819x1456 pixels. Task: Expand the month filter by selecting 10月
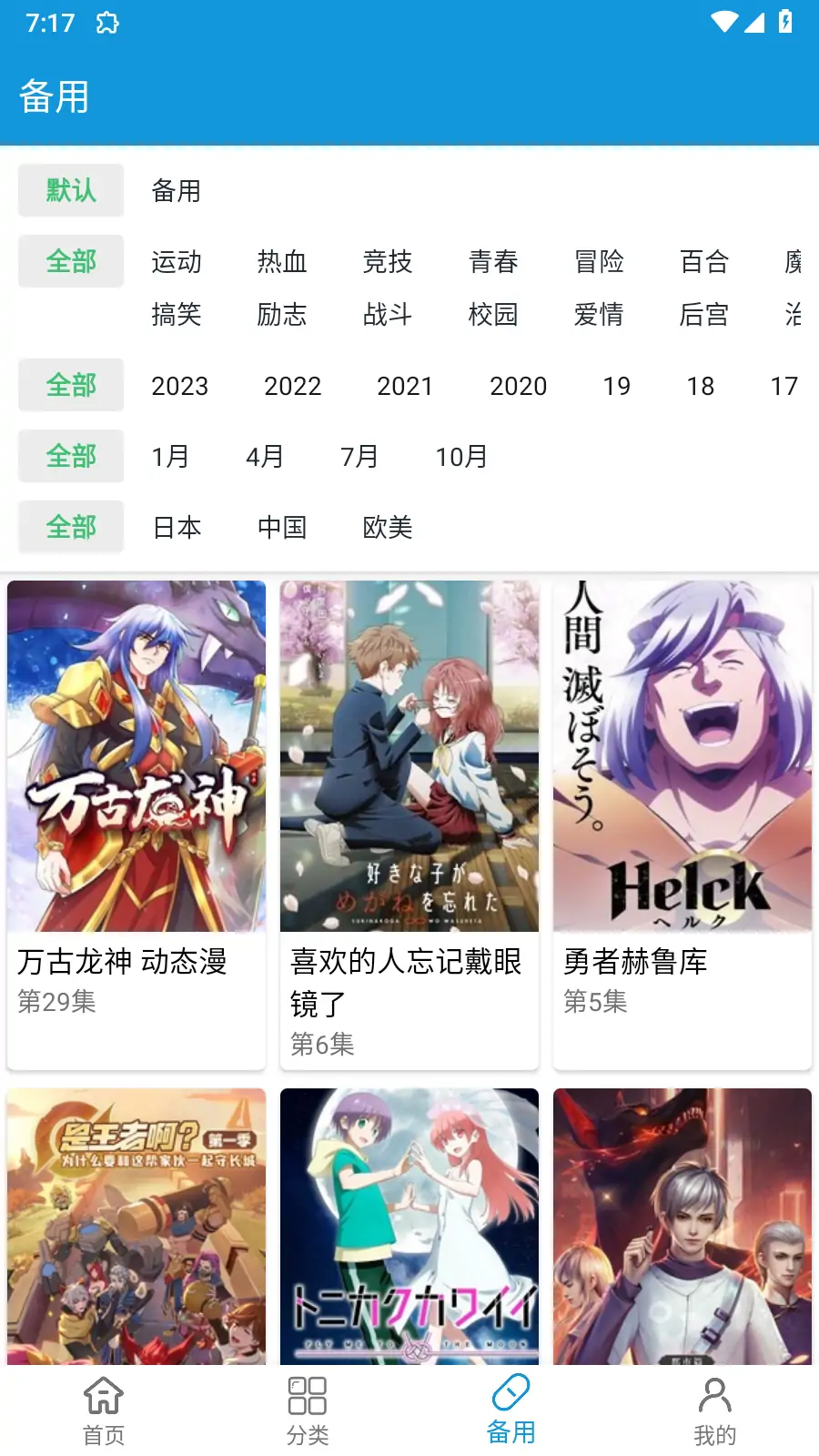[x=461, y=456]
